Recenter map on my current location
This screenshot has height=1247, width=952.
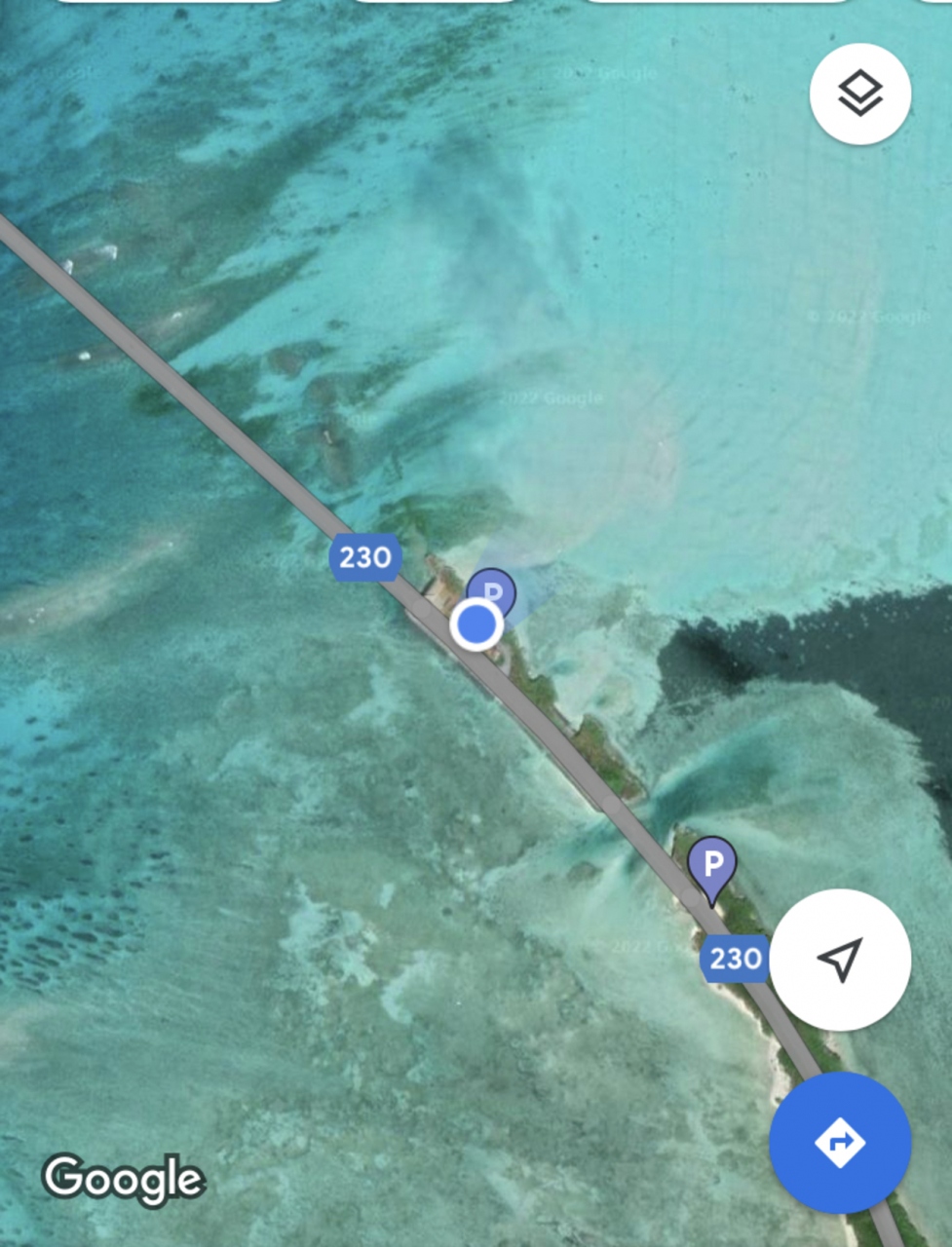click(840, 960)
